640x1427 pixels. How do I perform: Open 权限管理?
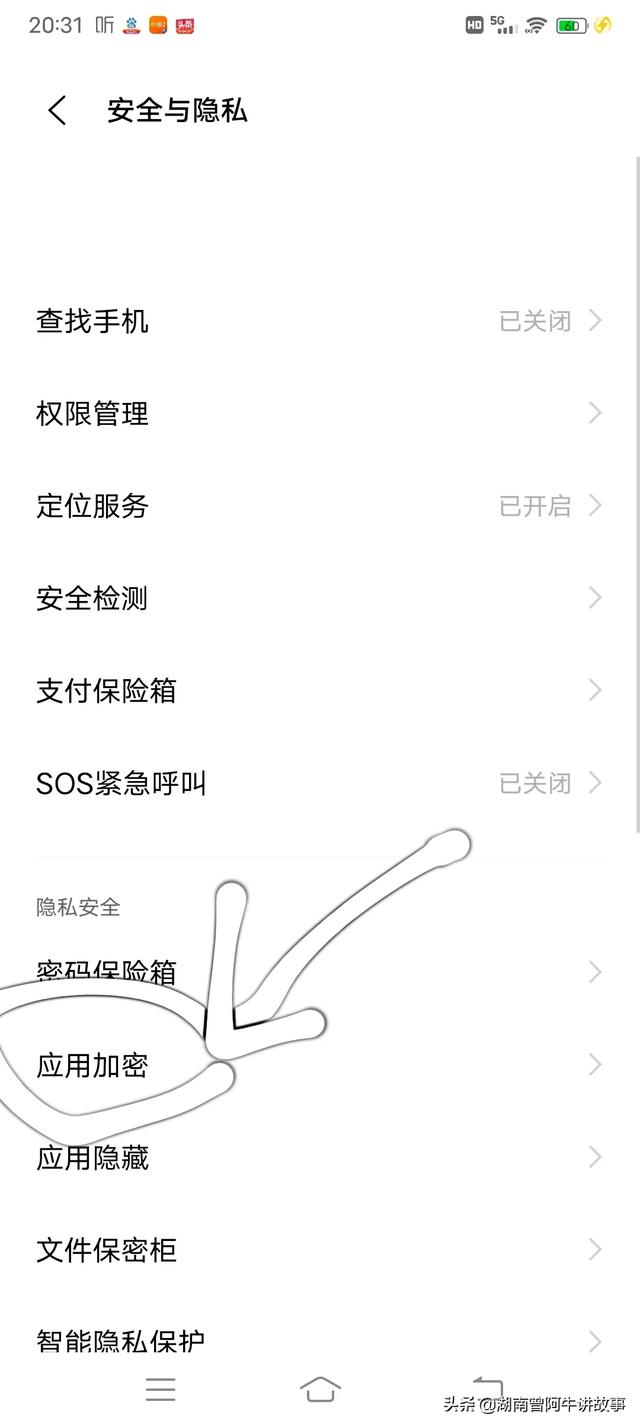(x=320, y=413)
